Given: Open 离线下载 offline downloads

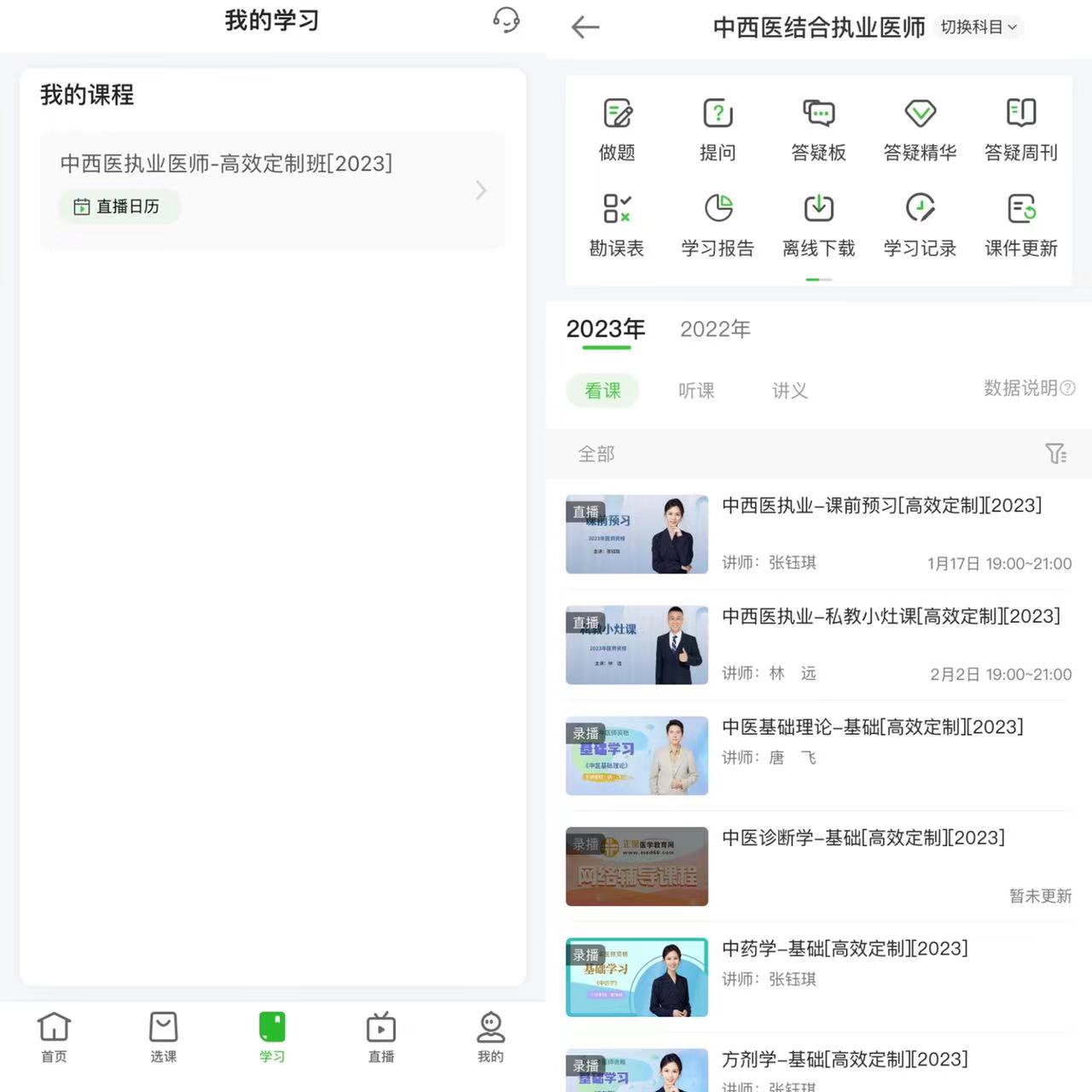Looking at the screenshot, I should tap(818, 224).
